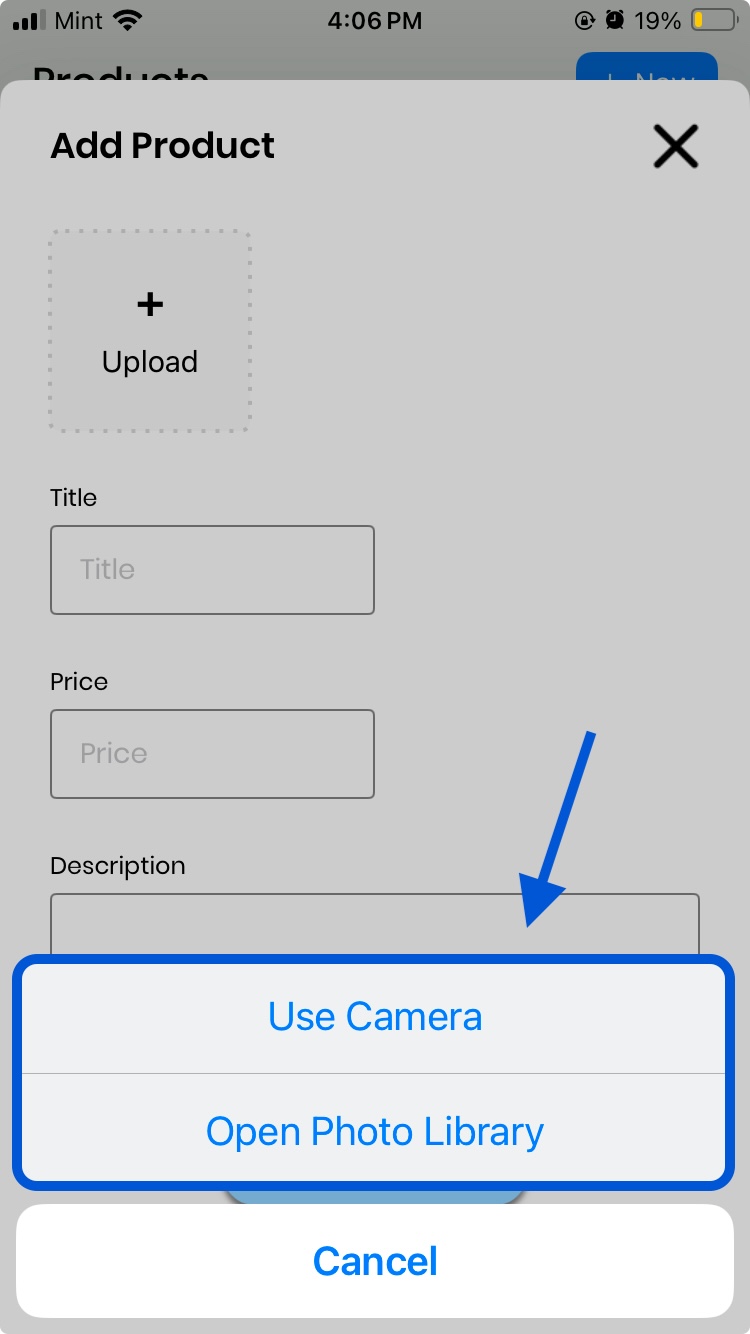The image size is (750, 1334).
Task: Choose Use Camera option
Action: [375, 1017]
